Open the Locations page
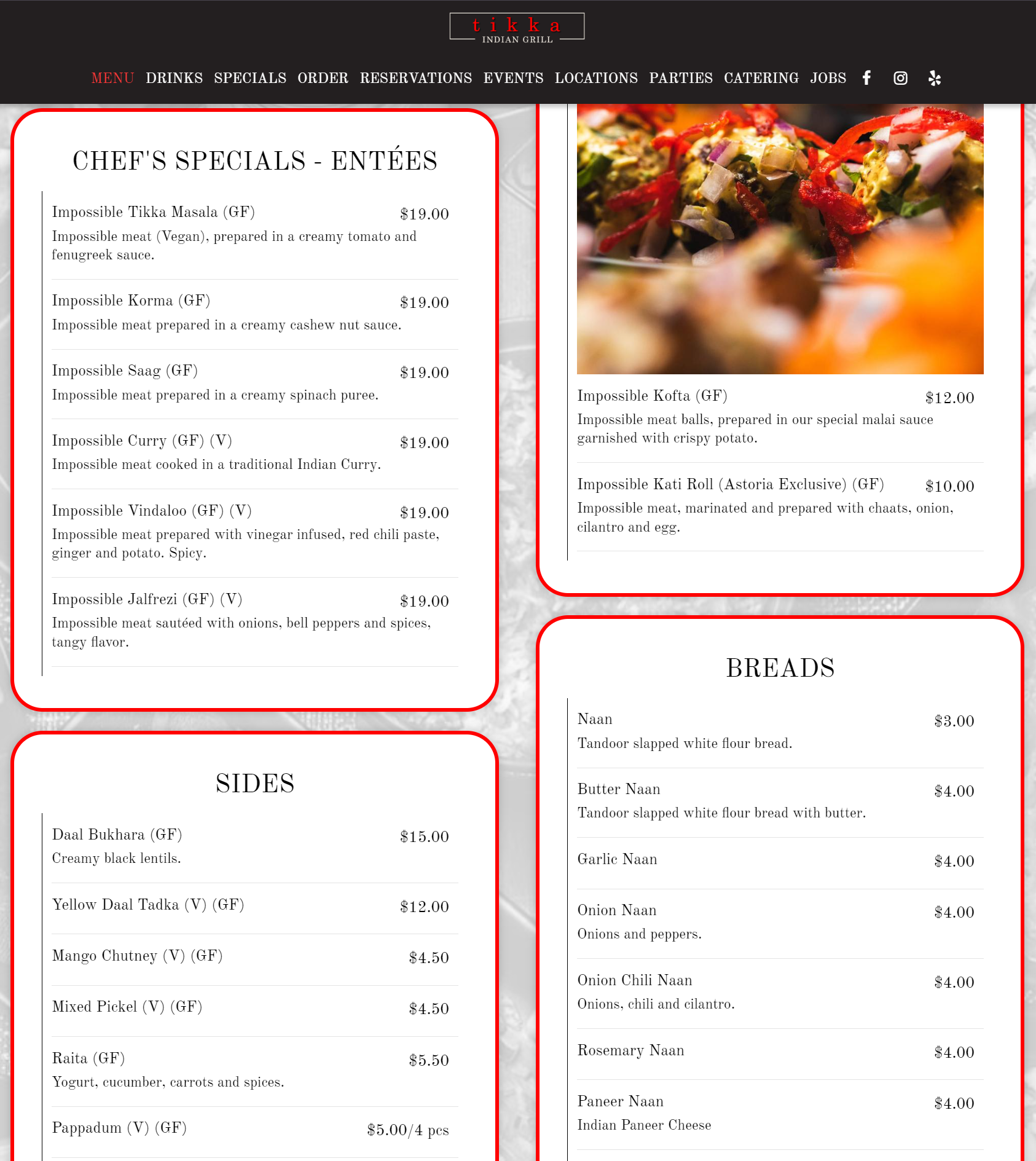The width and height of the screenshot is (1036, 1161). pyautogui.click(x=596, y=78)
